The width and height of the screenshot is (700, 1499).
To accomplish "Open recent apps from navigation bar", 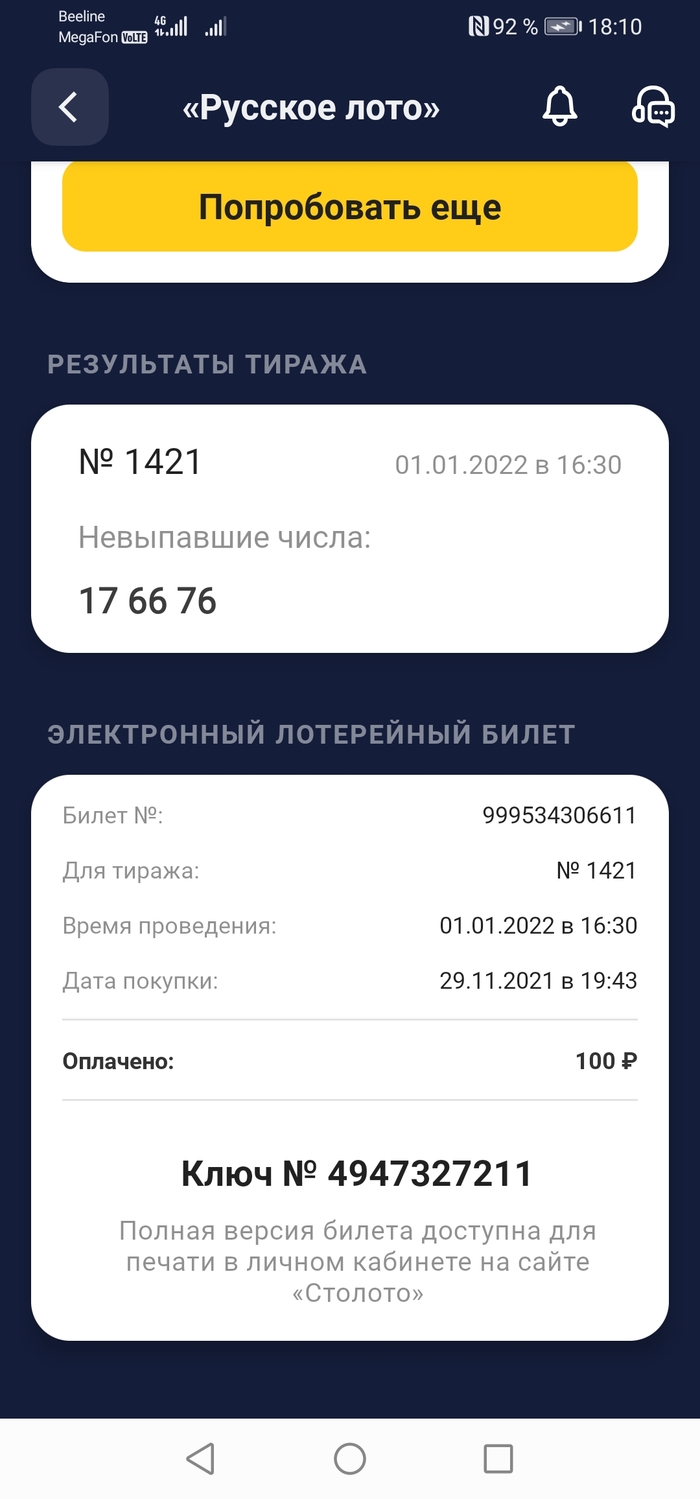I will (497, 1458).
